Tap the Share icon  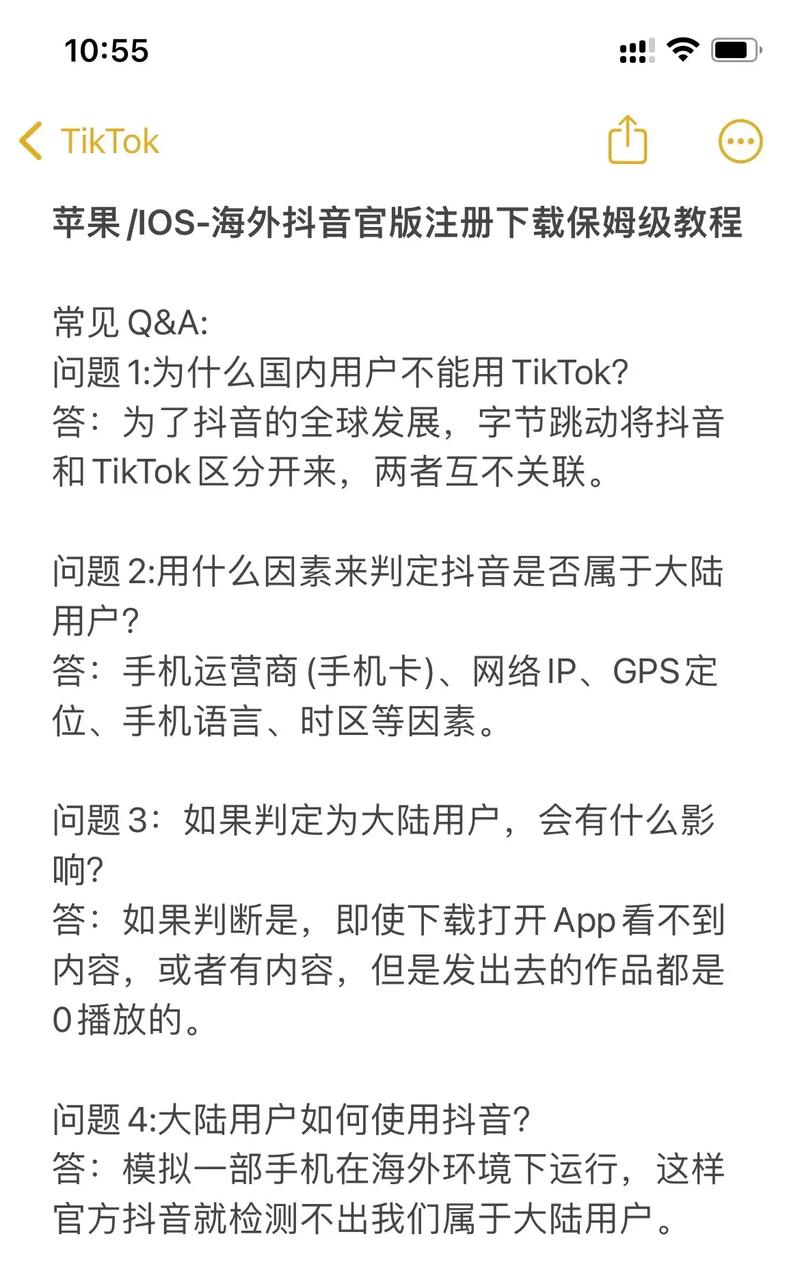pyautogui.click(x=627, y=140)
